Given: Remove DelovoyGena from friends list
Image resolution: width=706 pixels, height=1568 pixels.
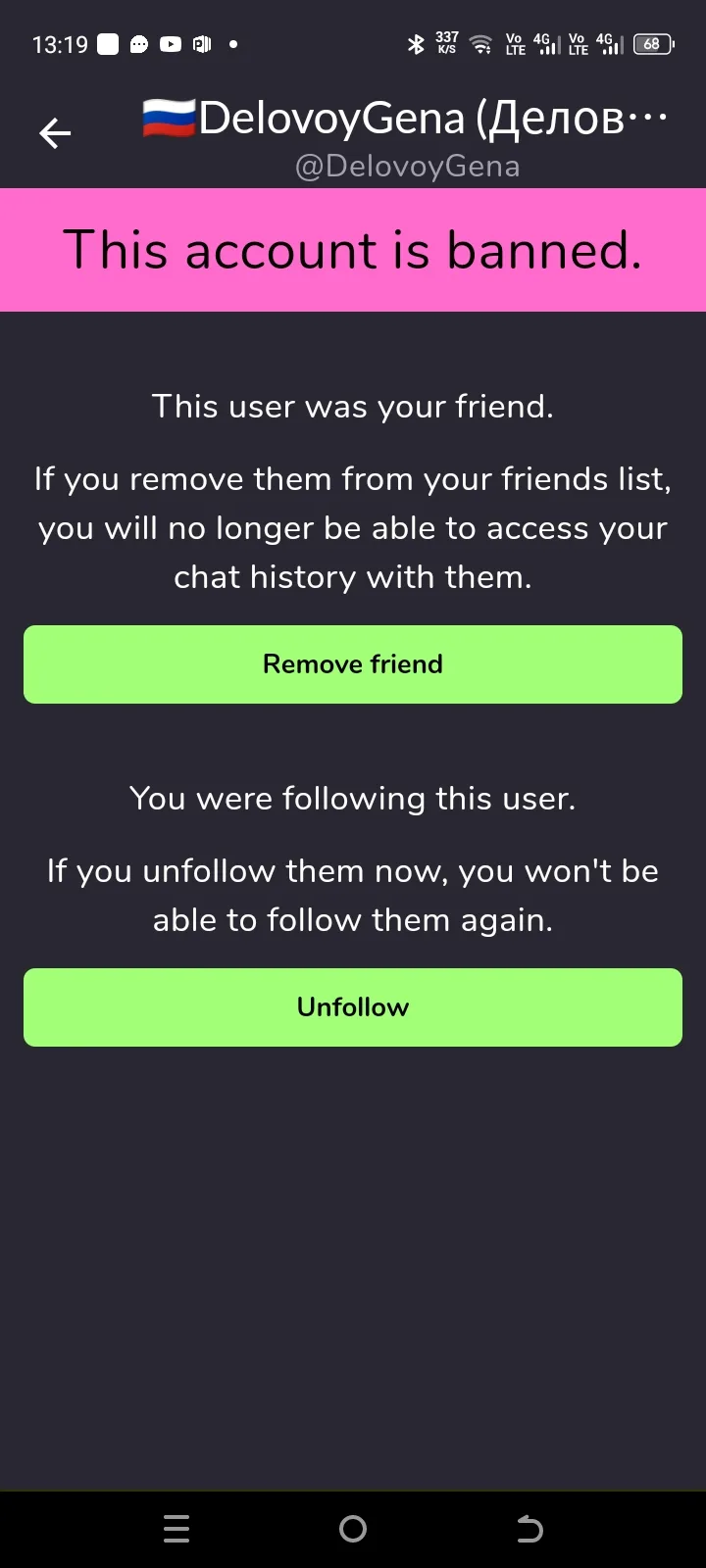Looking at the screenshot, I should tap(353, 664).
